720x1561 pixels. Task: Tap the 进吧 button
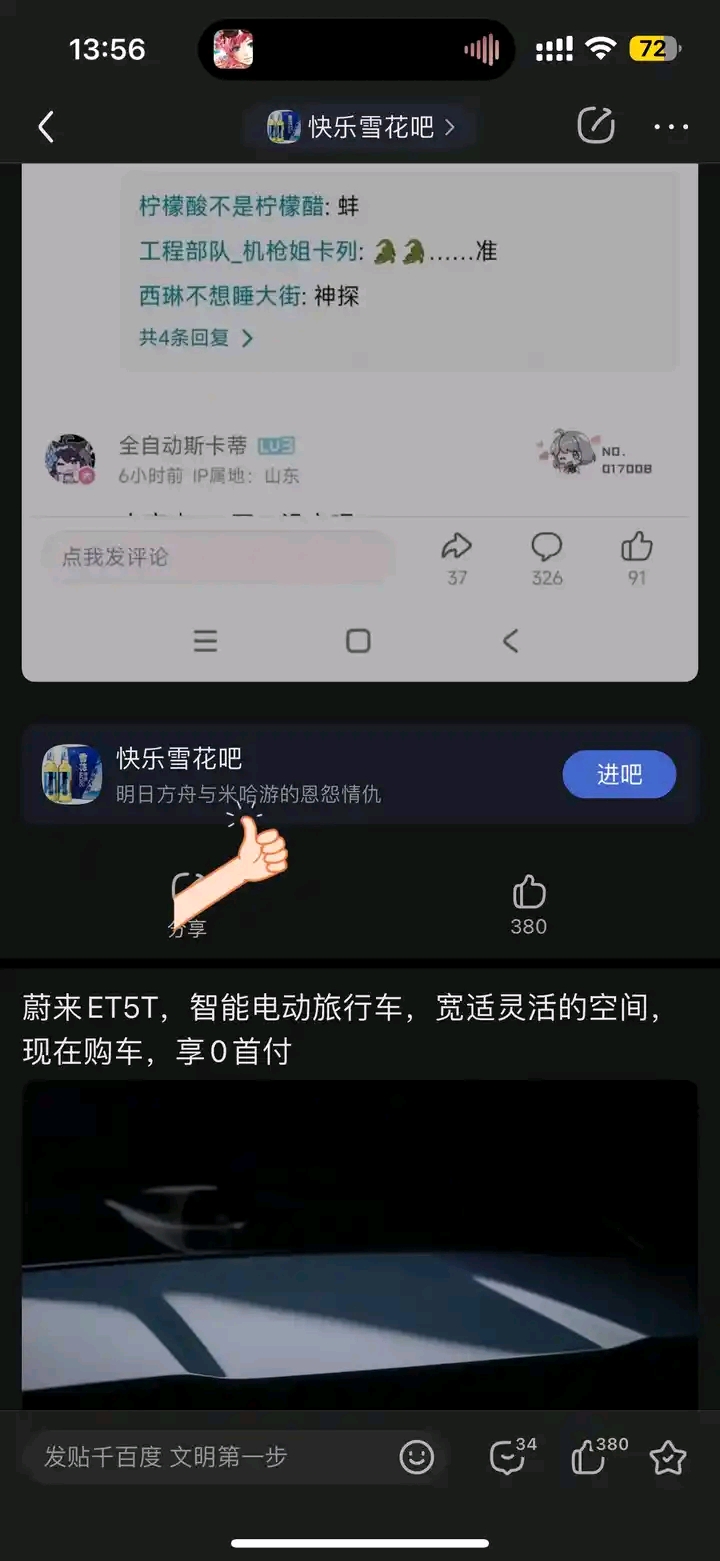pos(619,775)
